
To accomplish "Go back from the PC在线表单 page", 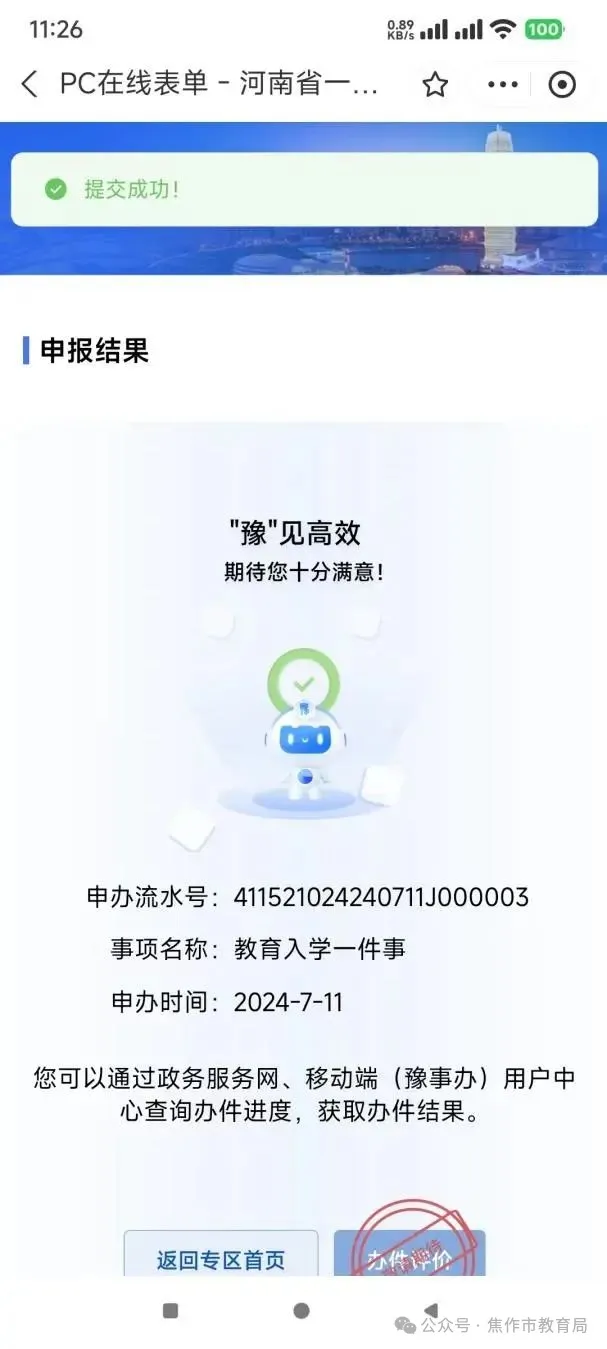I will pos(30,85).
